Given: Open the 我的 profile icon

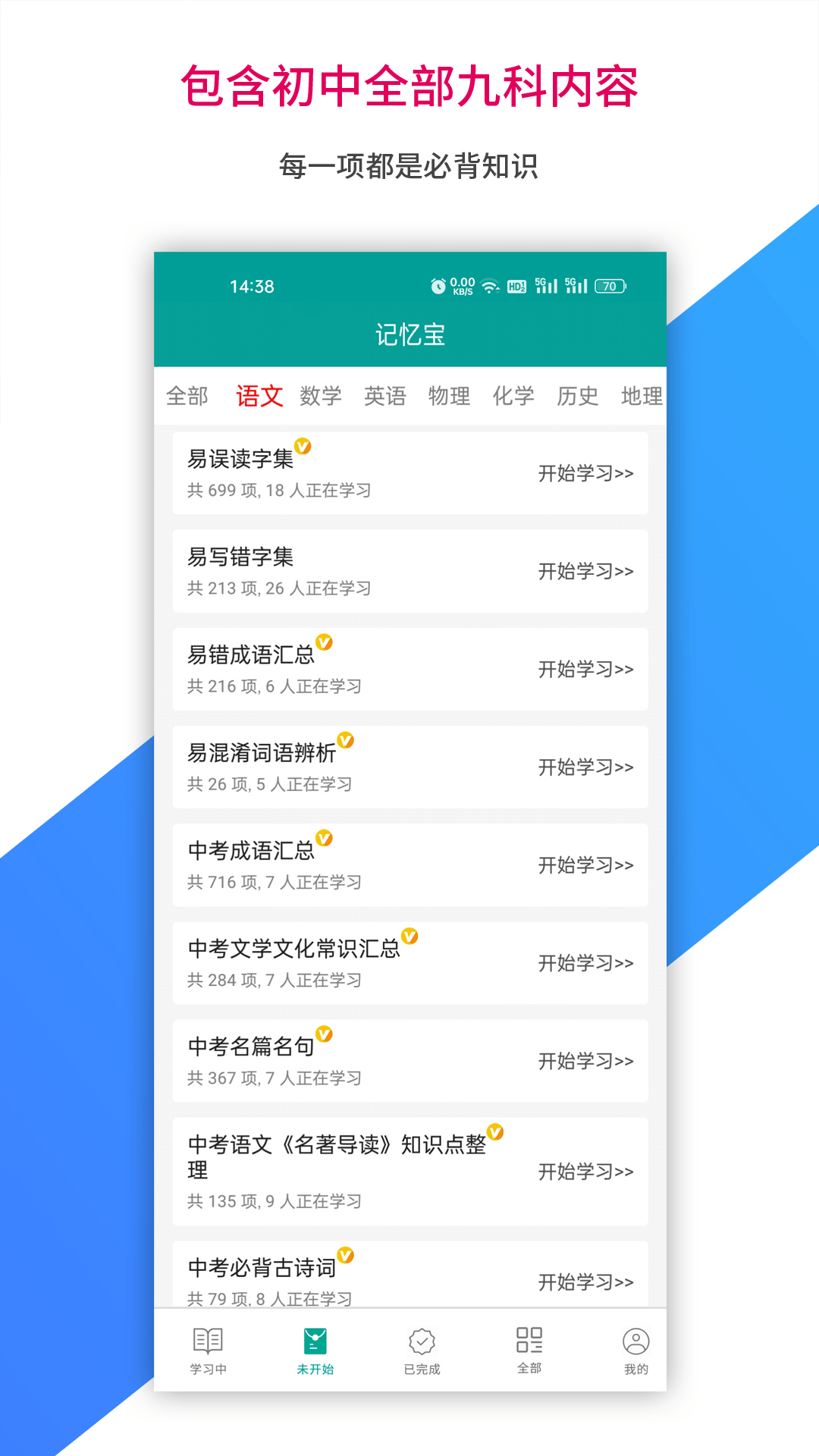Looking at the screenshot, I should point(637,1342).
